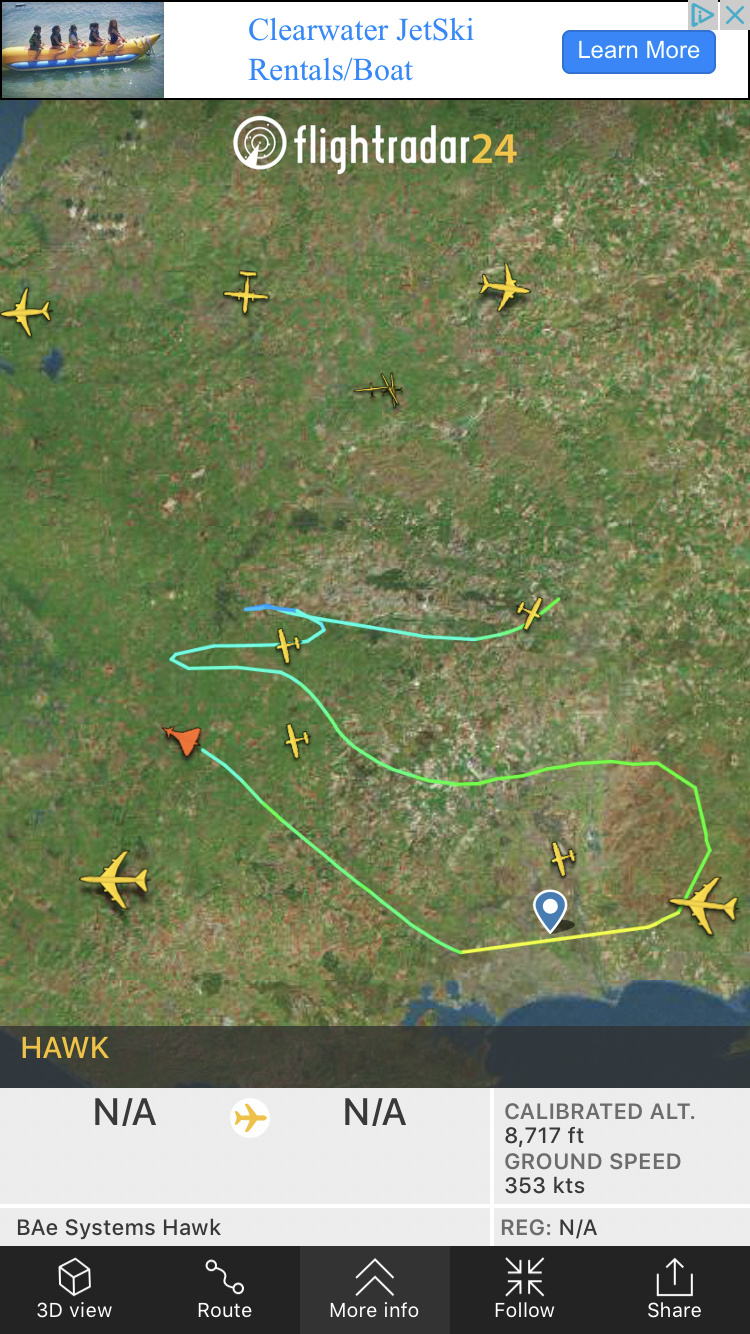Tap Learn More on the JetSki ad
750x1334 pixels.
(638, 51)
